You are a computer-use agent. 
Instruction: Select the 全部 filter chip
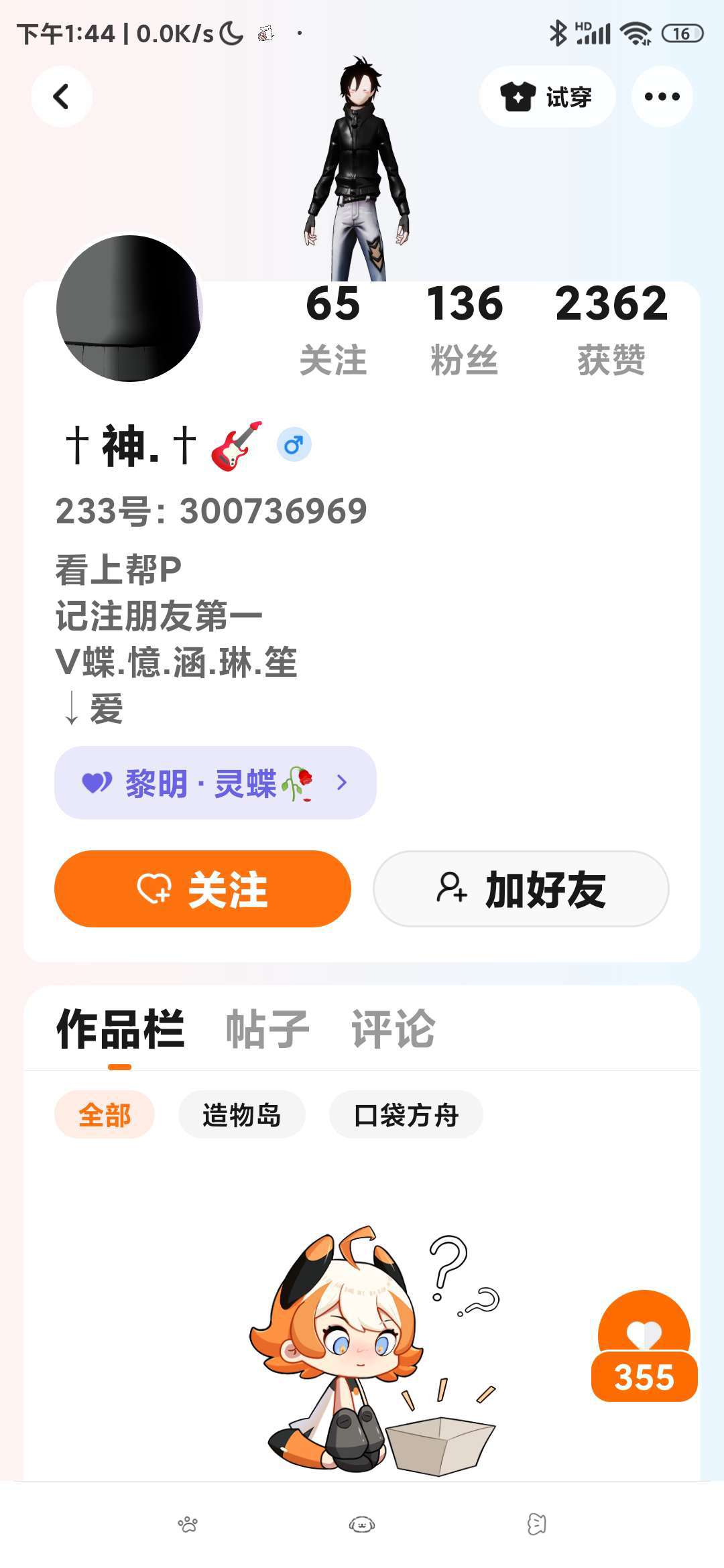(105, 1115)
